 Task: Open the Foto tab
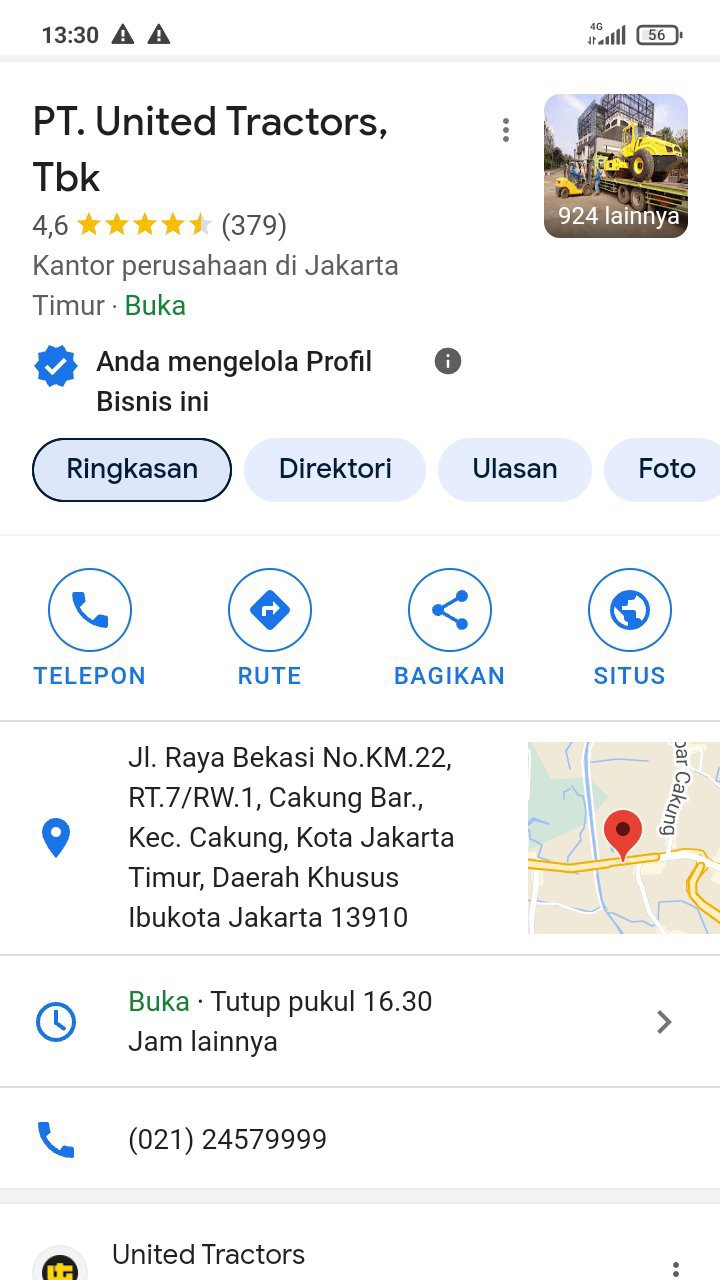[665, 469]
